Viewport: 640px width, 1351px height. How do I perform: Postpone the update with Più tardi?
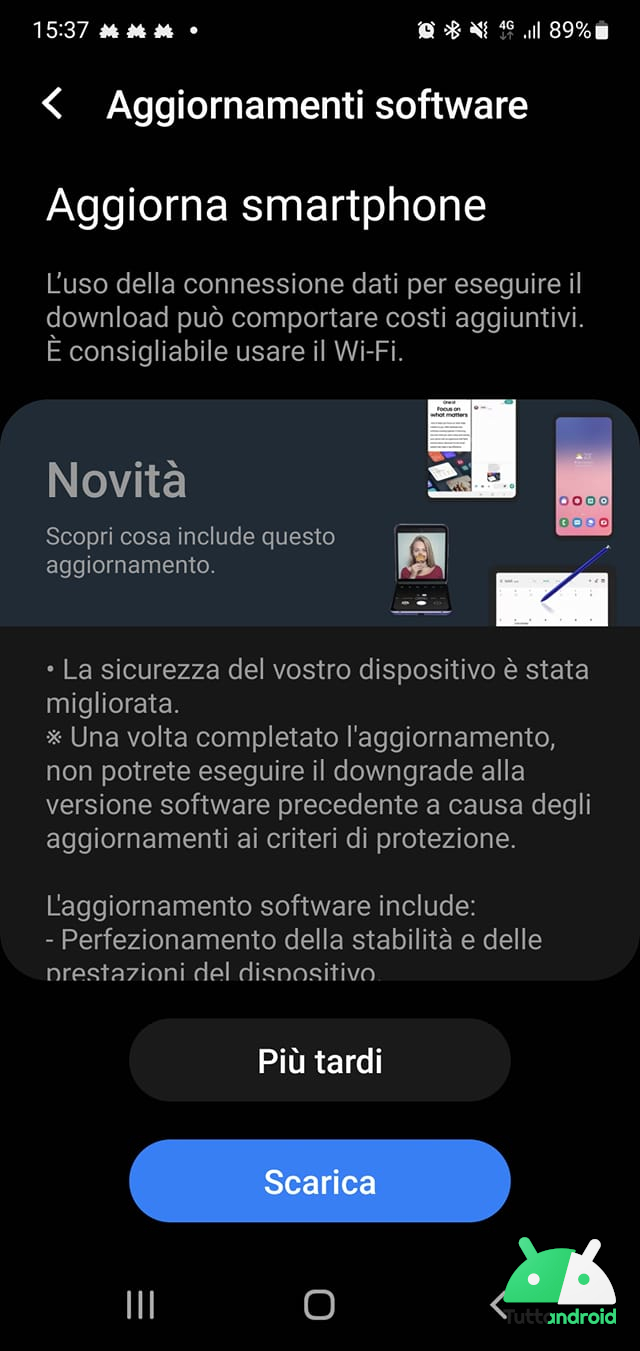point(320,1061)
